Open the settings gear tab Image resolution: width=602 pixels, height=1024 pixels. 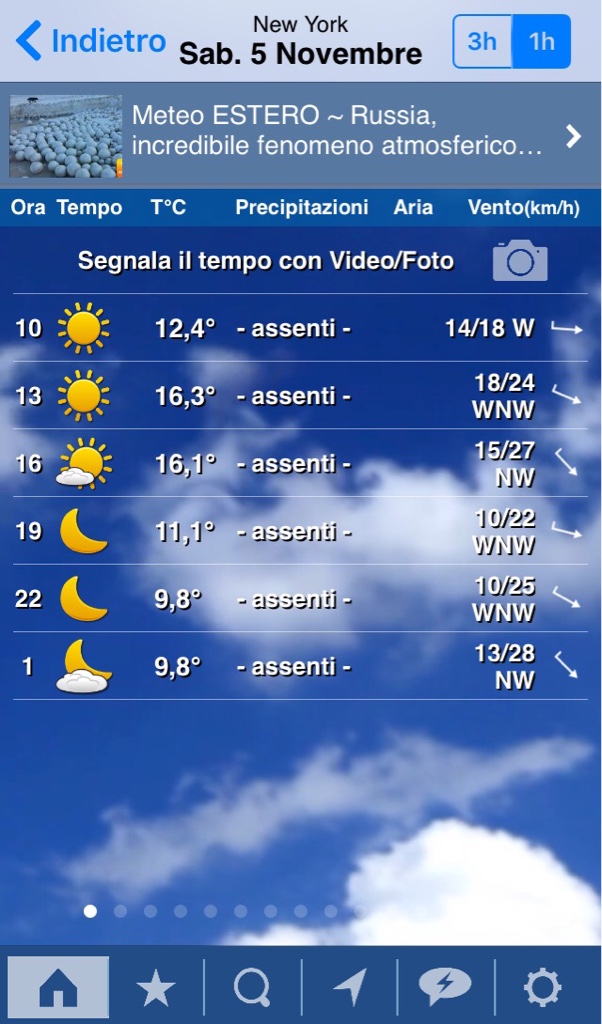pyautogui.click(x=543, y=988)
